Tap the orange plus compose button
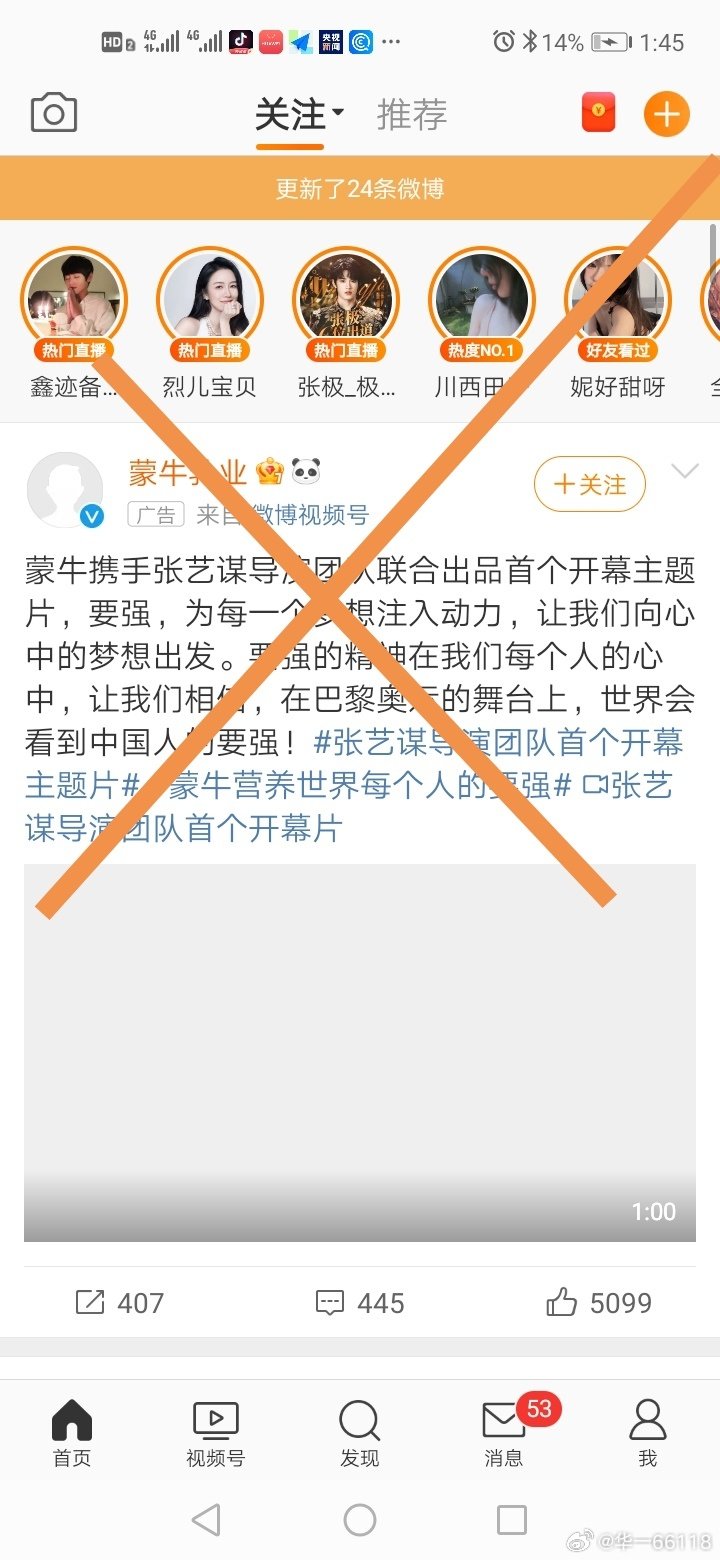The width and height of the screenshot is (720, 1560). pos(666,114)
